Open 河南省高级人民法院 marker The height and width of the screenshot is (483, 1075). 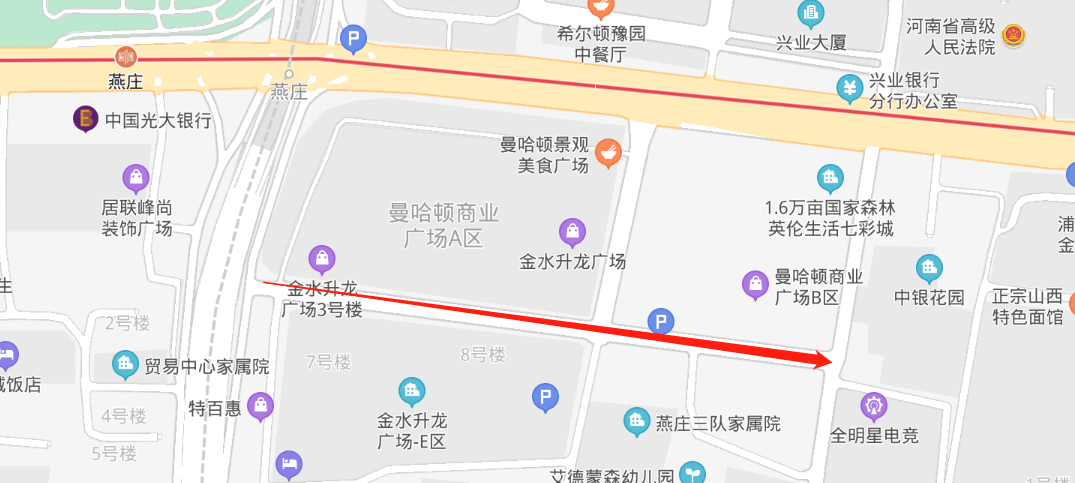coord(1013,36)
